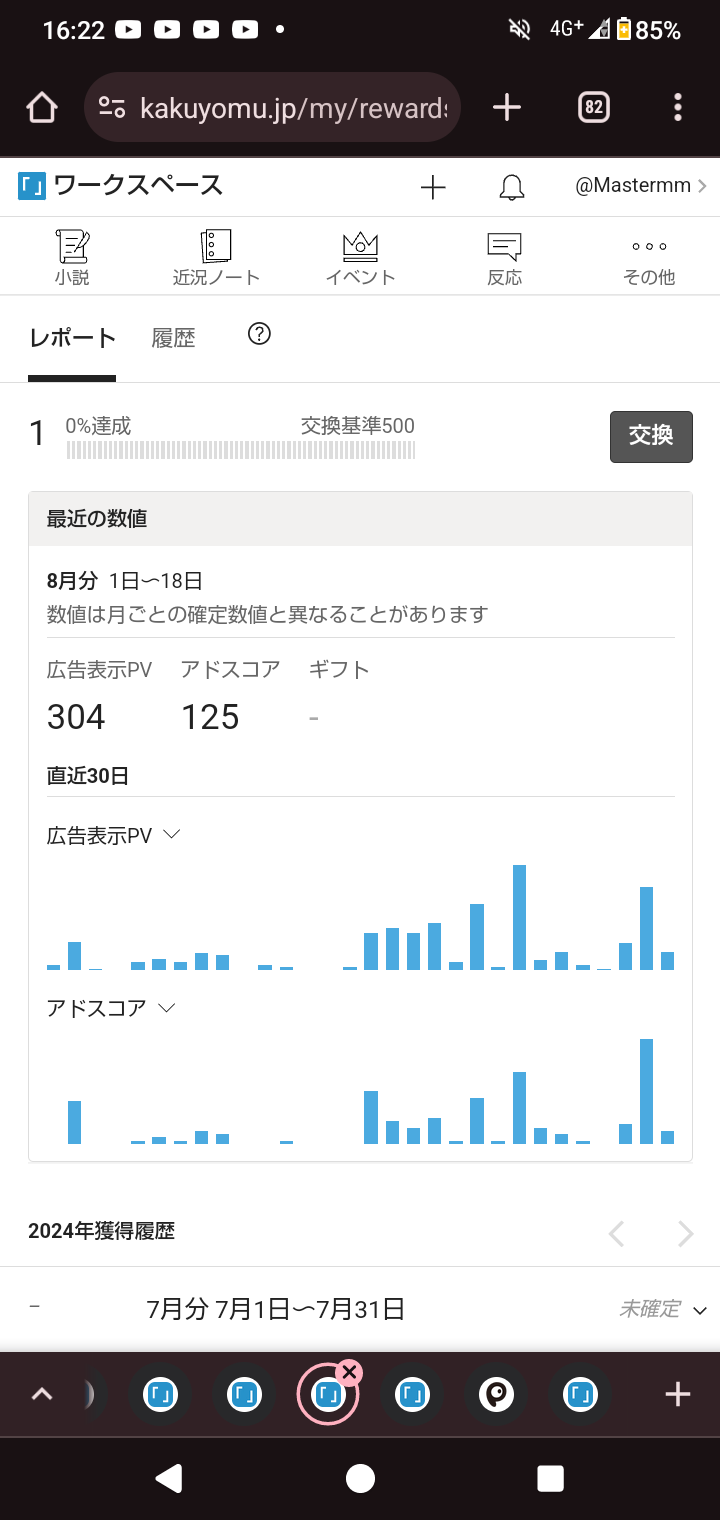The height and width of the screenshot is (1520, 720).
Task: Close the highlighted tab in tab strip
Action: pos(349,1373)
